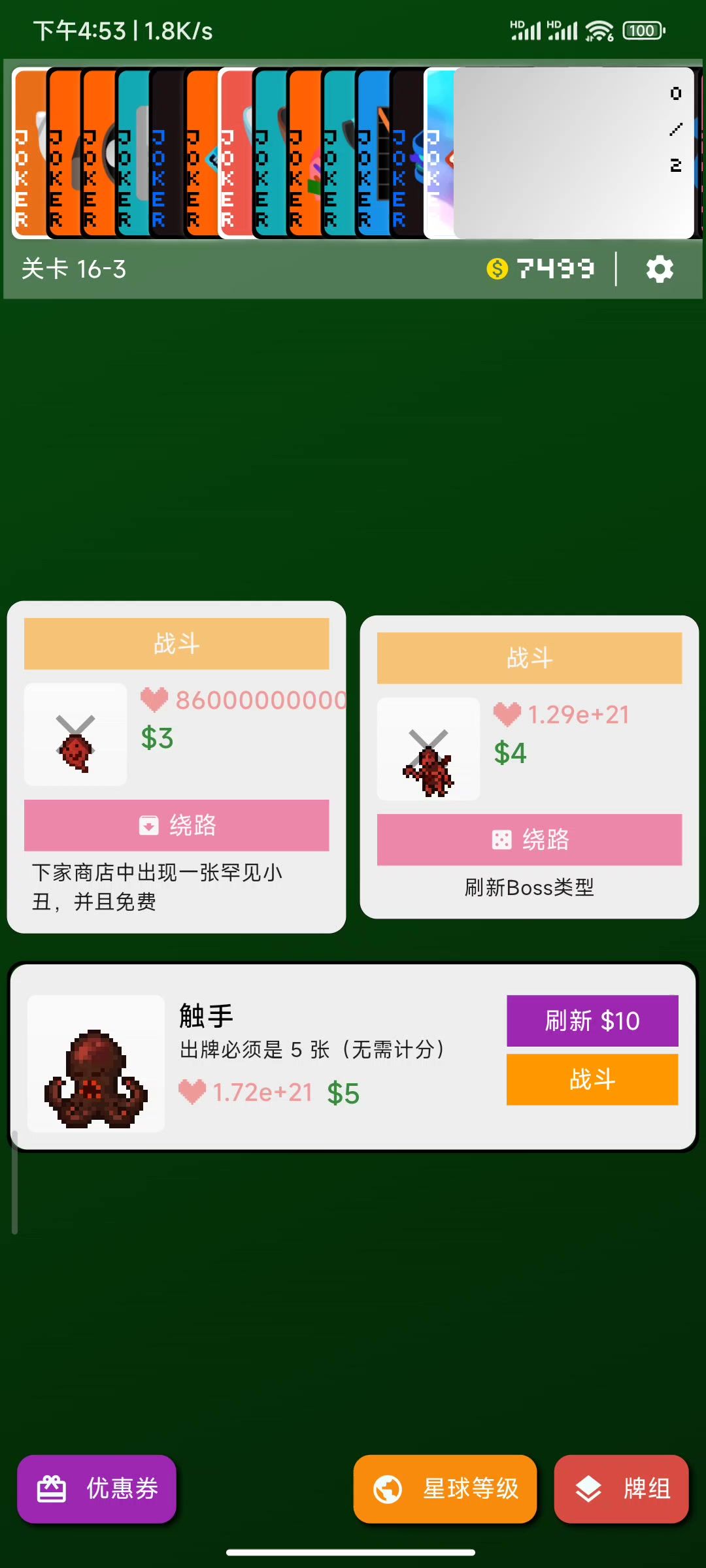Select the first orange joker card

coord(29,153)
